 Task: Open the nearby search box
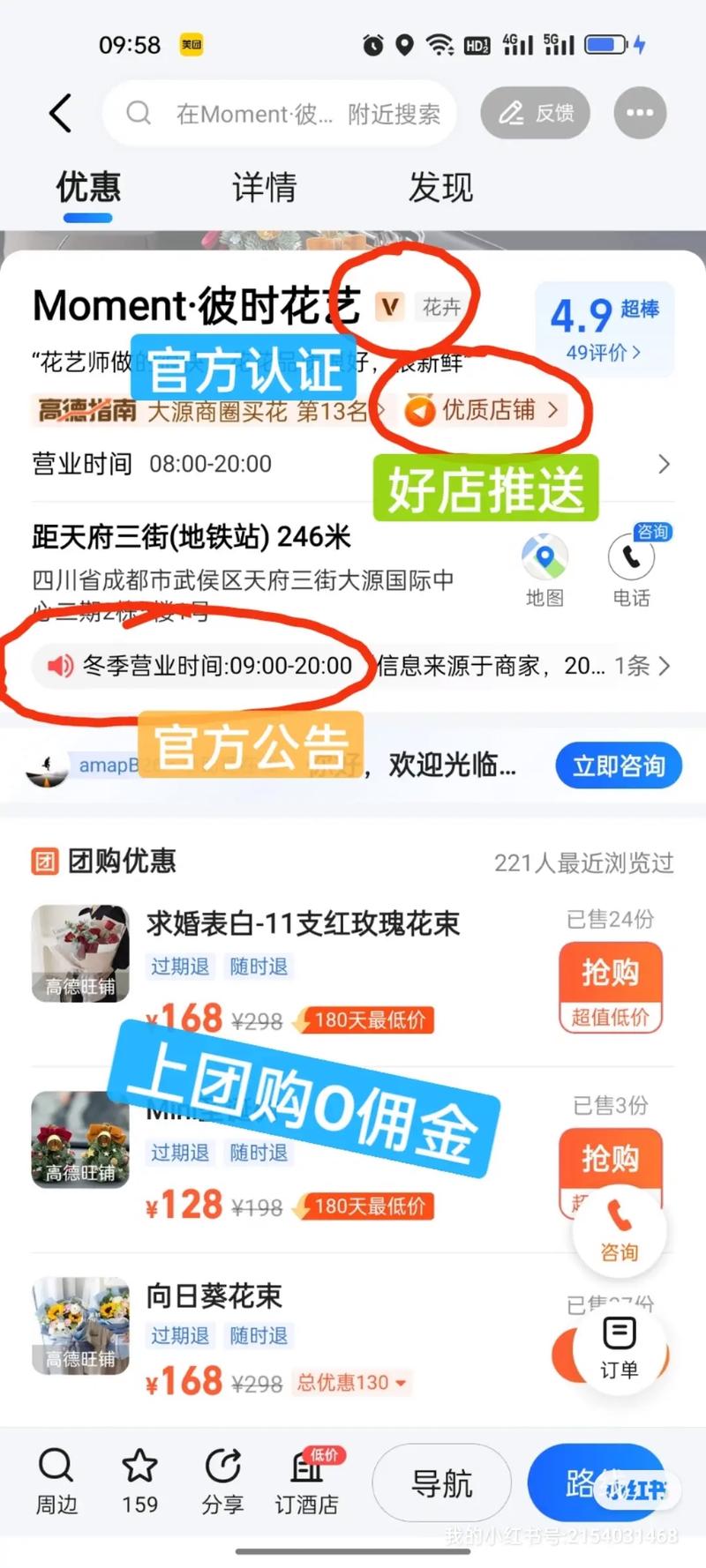(280, 113)
